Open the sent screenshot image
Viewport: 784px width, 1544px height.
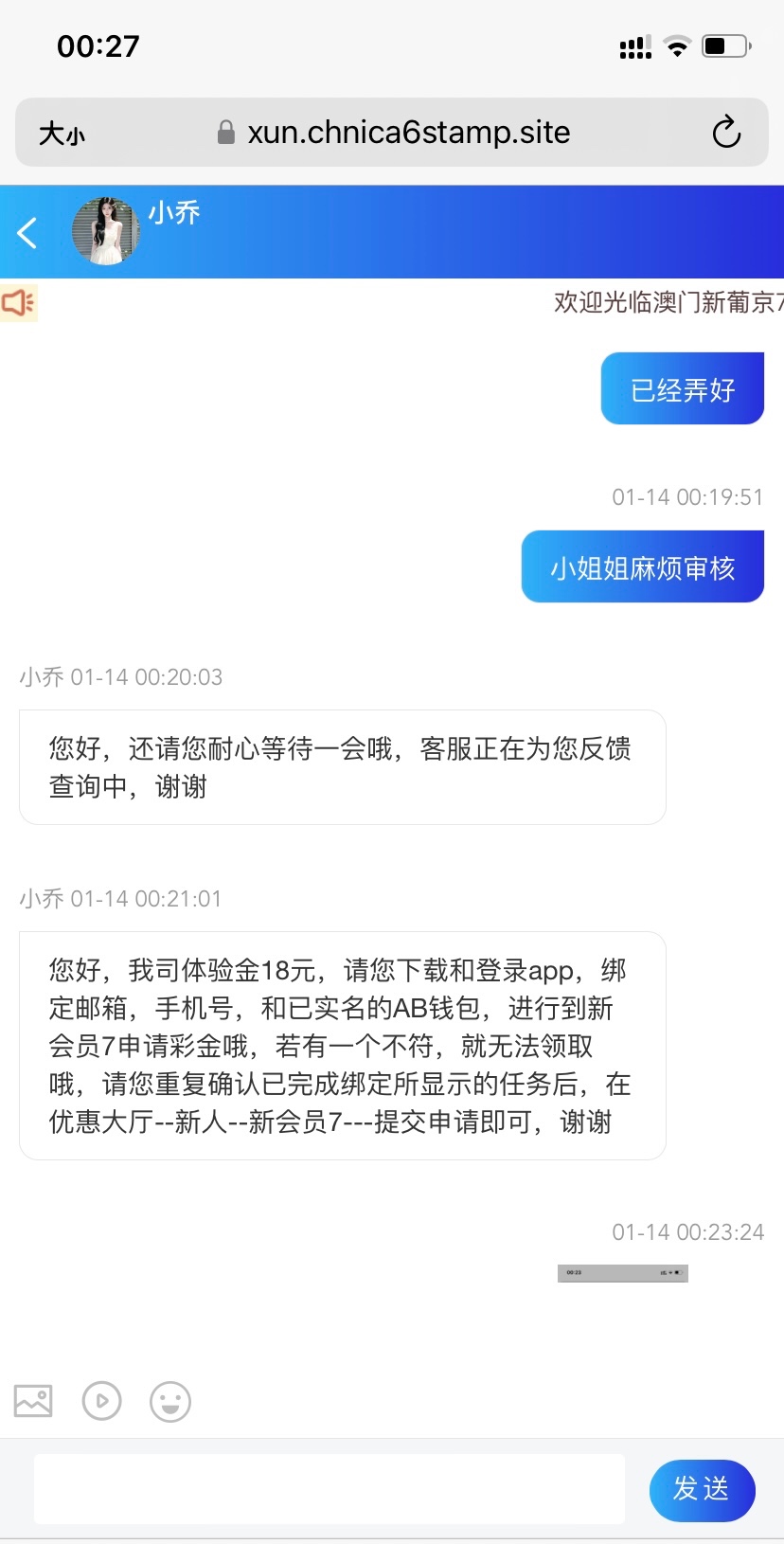pos(622,1273)
